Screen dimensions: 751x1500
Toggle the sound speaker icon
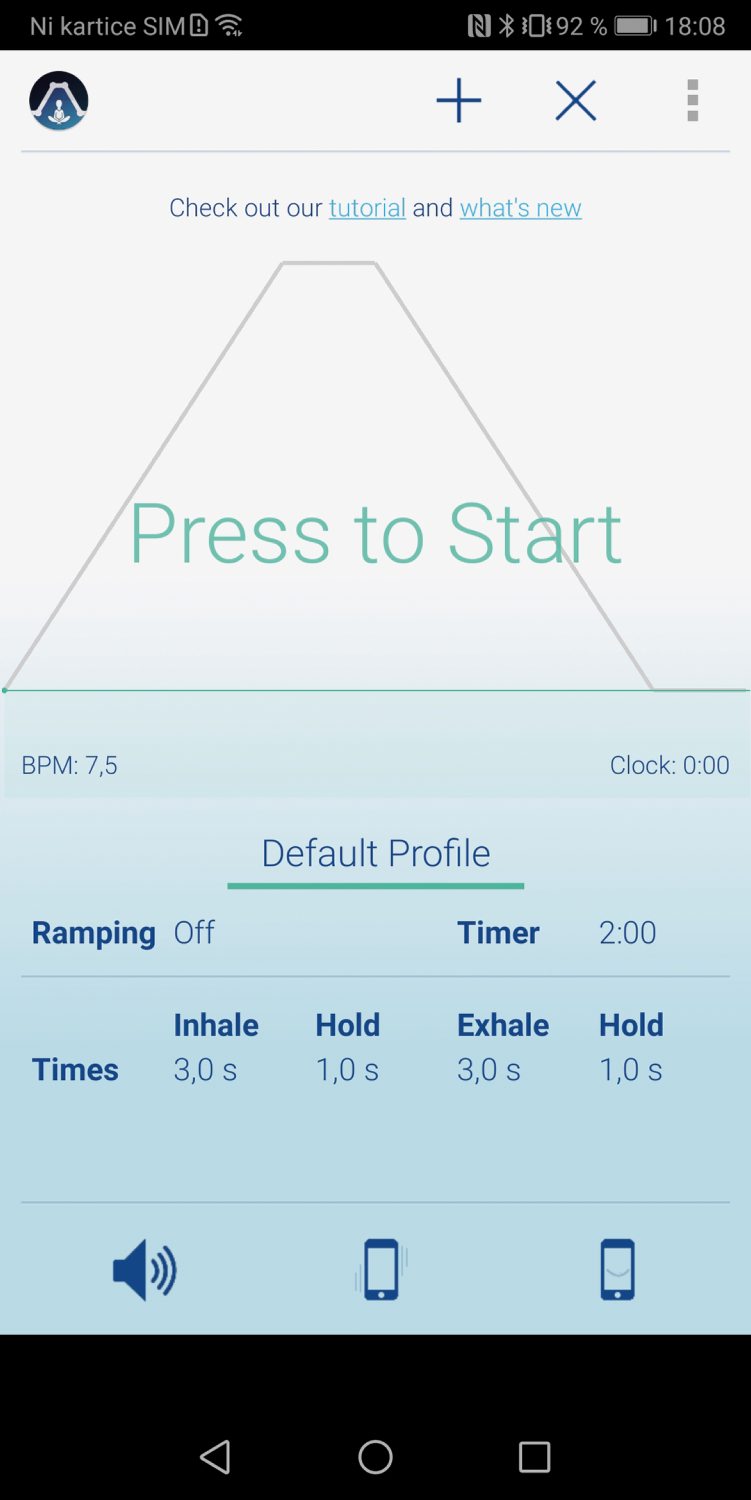pos(144,1270)
